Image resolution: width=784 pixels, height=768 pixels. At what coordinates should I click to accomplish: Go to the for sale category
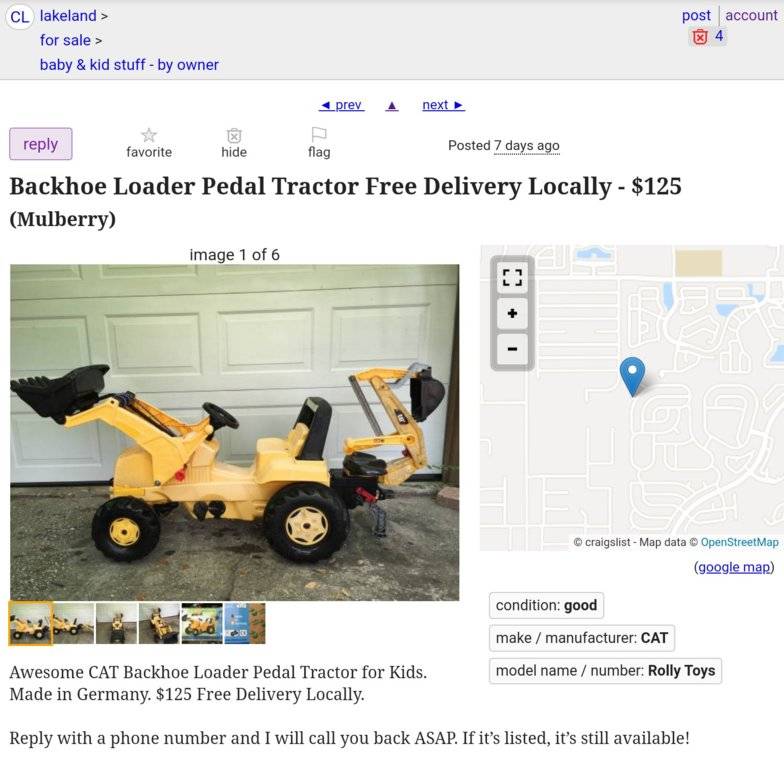click(x=65, y=40)
